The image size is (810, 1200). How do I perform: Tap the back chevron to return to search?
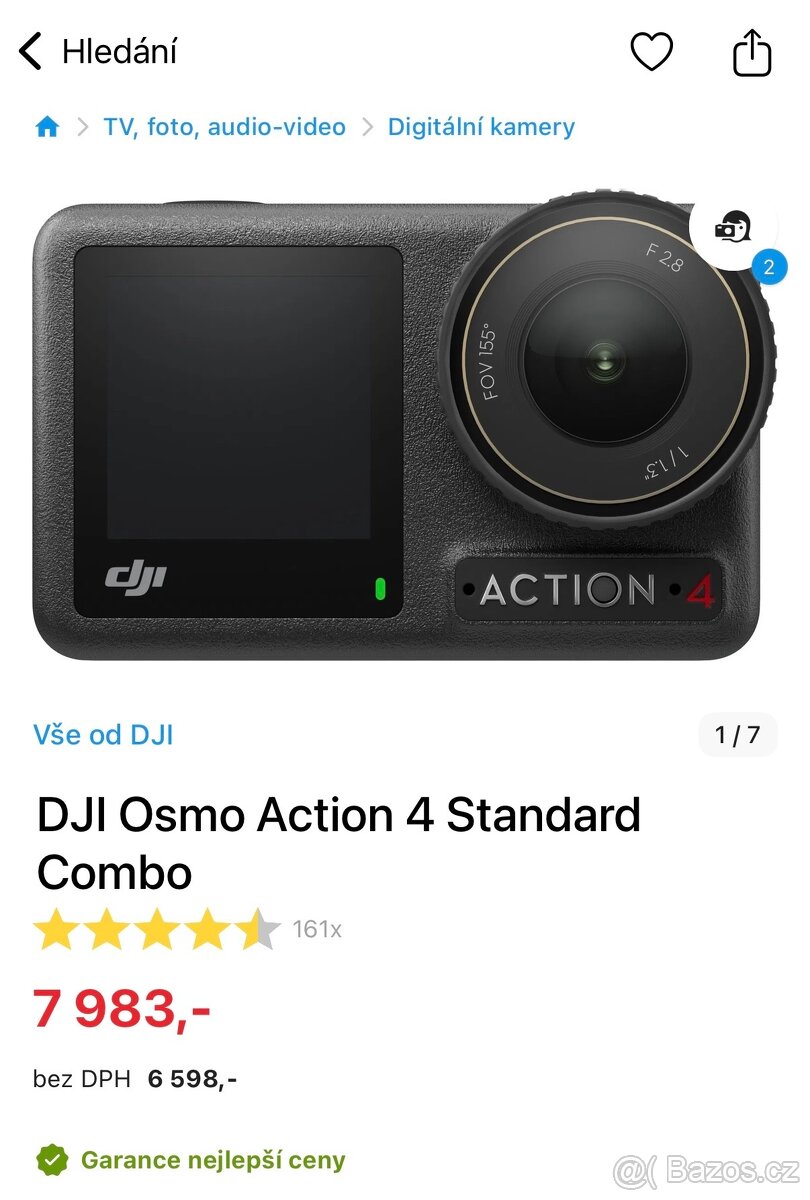coord(30,52)
